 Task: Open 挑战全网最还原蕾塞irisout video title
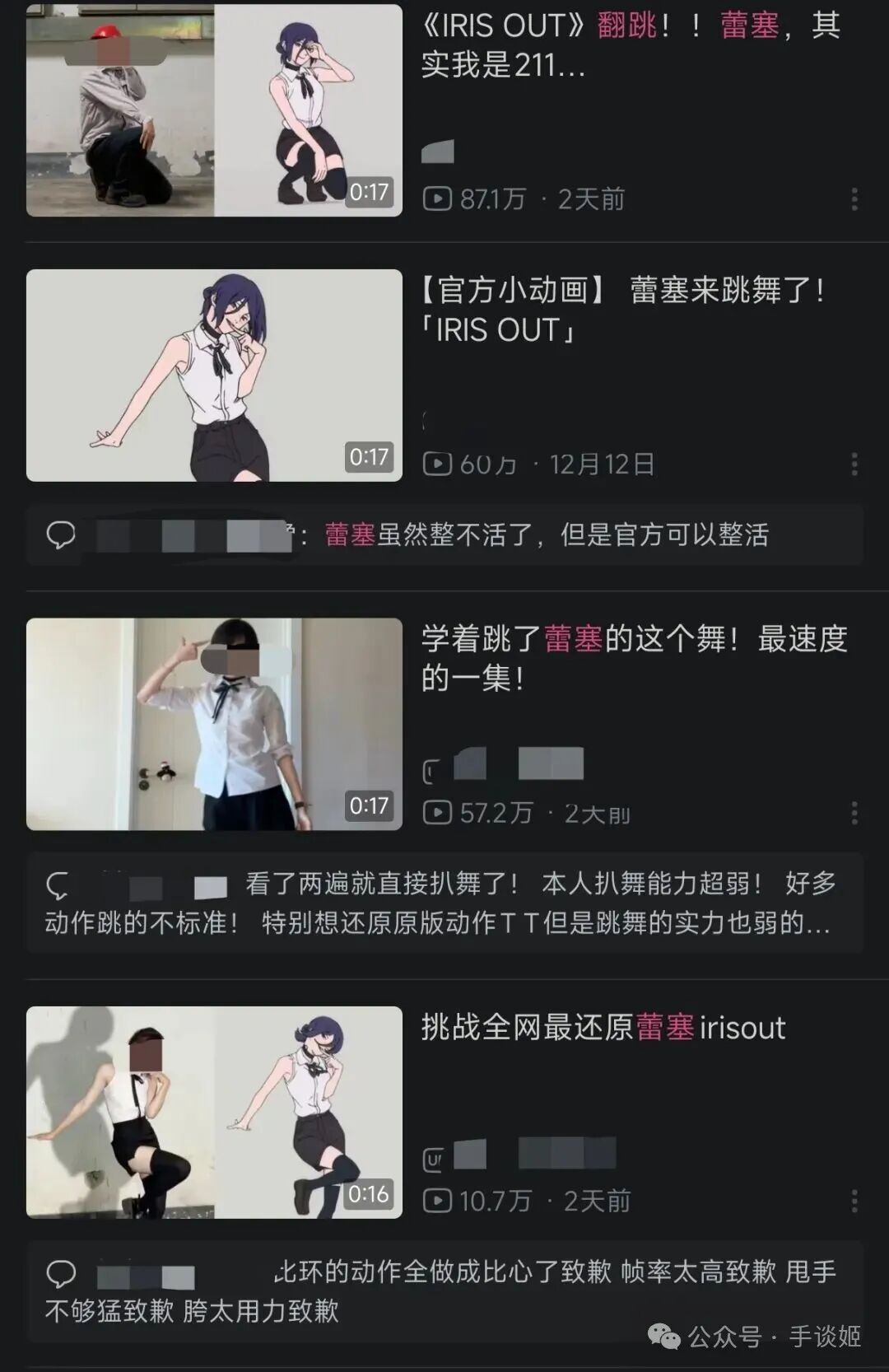605,1028
